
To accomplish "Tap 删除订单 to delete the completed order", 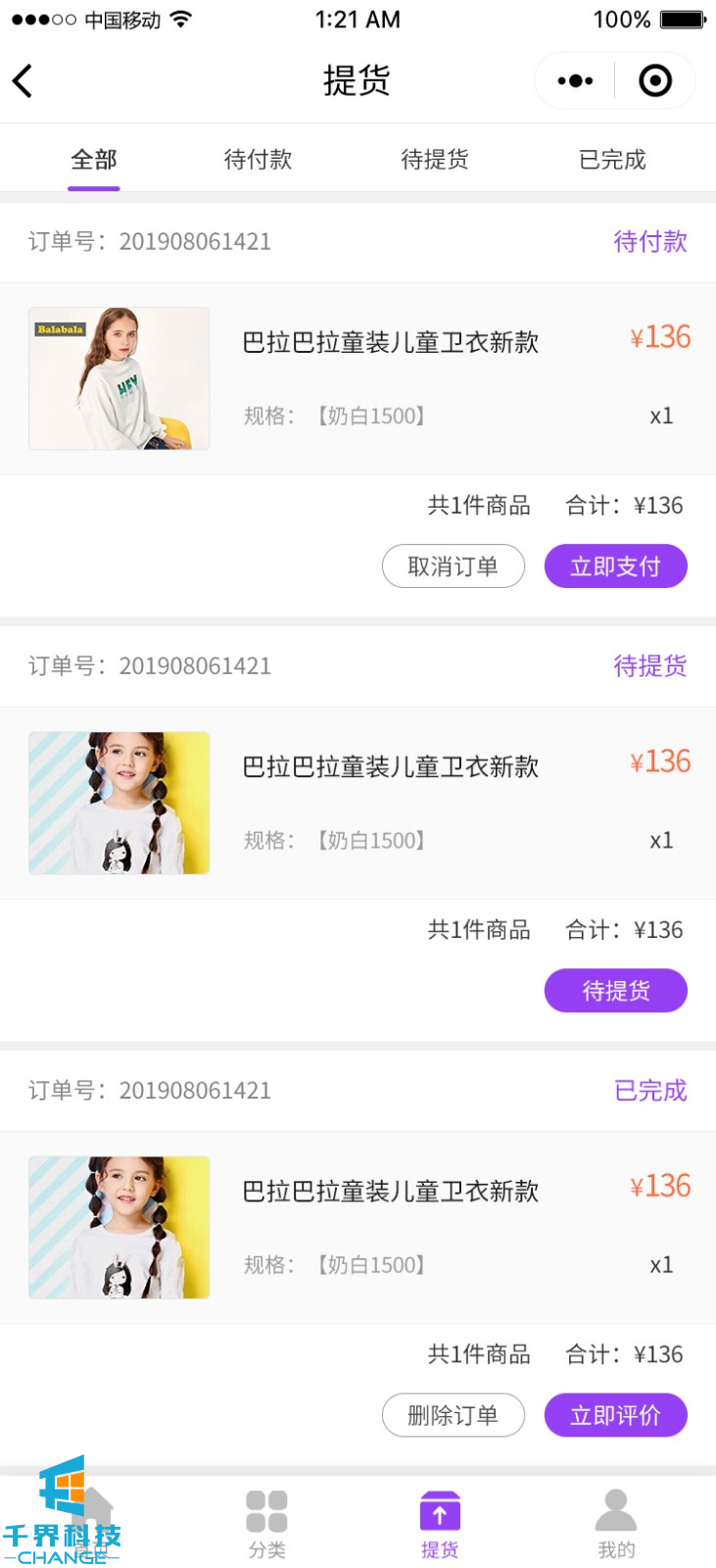I will pos(453,1415).
